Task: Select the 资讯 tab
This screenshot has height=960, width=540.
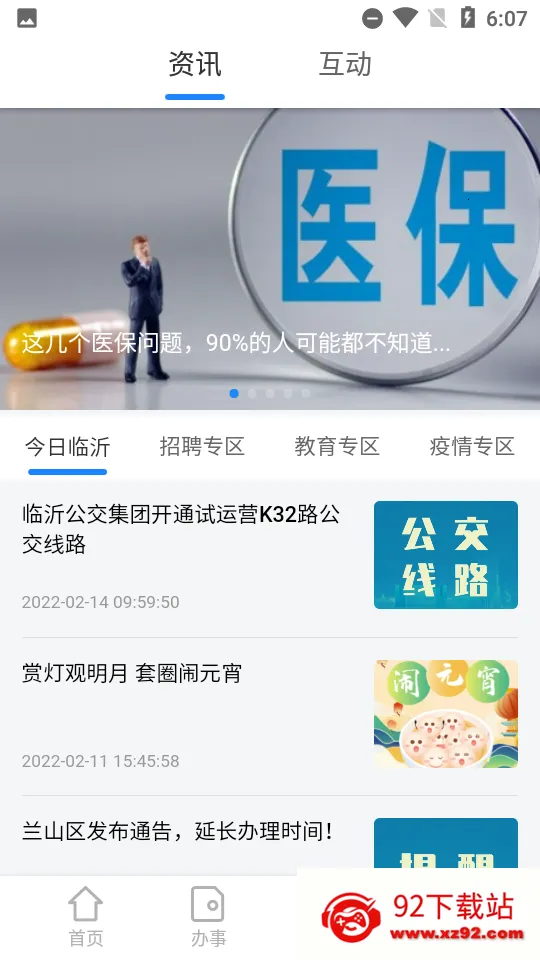Action: [x=195, y=64]
